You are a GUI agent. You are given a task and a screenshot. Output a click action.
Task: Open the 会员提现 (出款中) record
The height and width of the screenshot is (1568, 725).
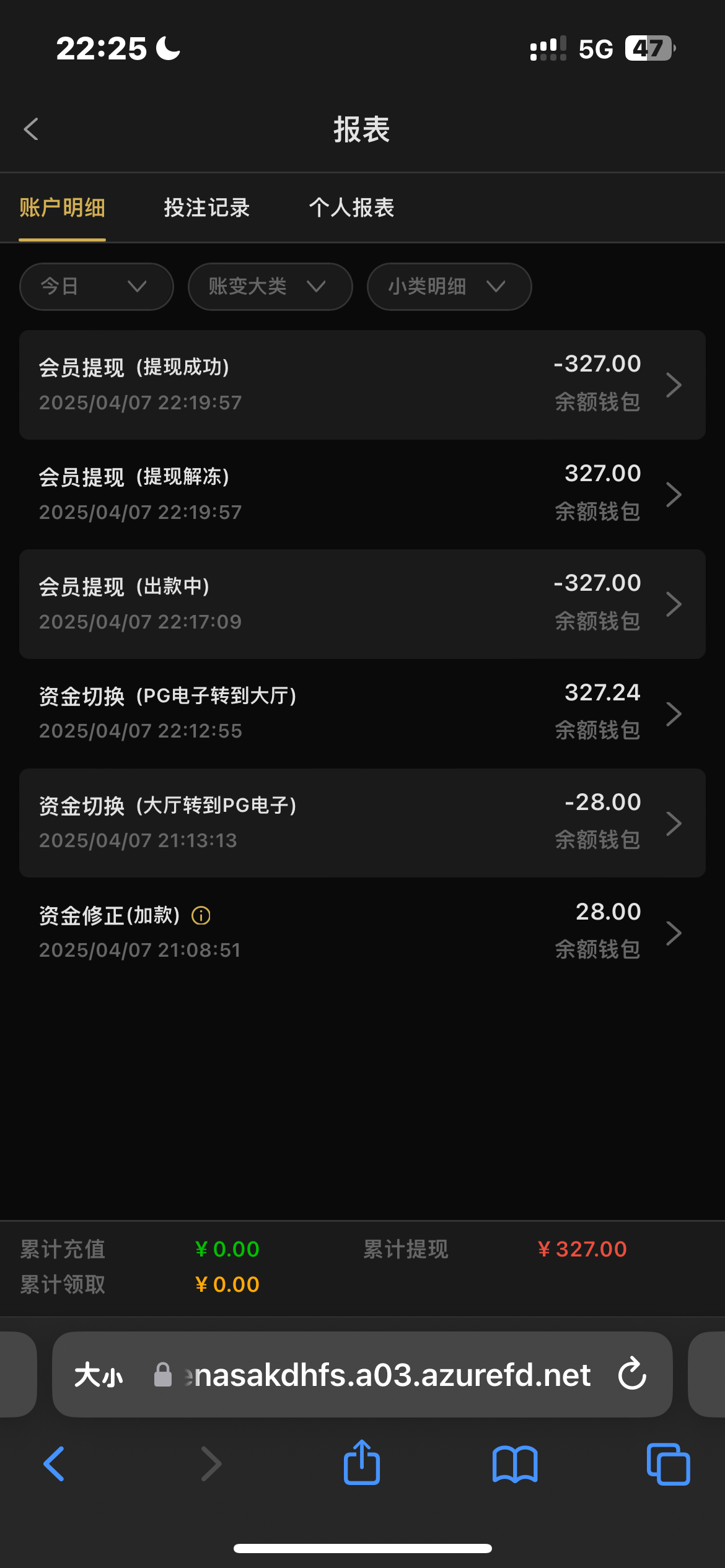[362, 604]
